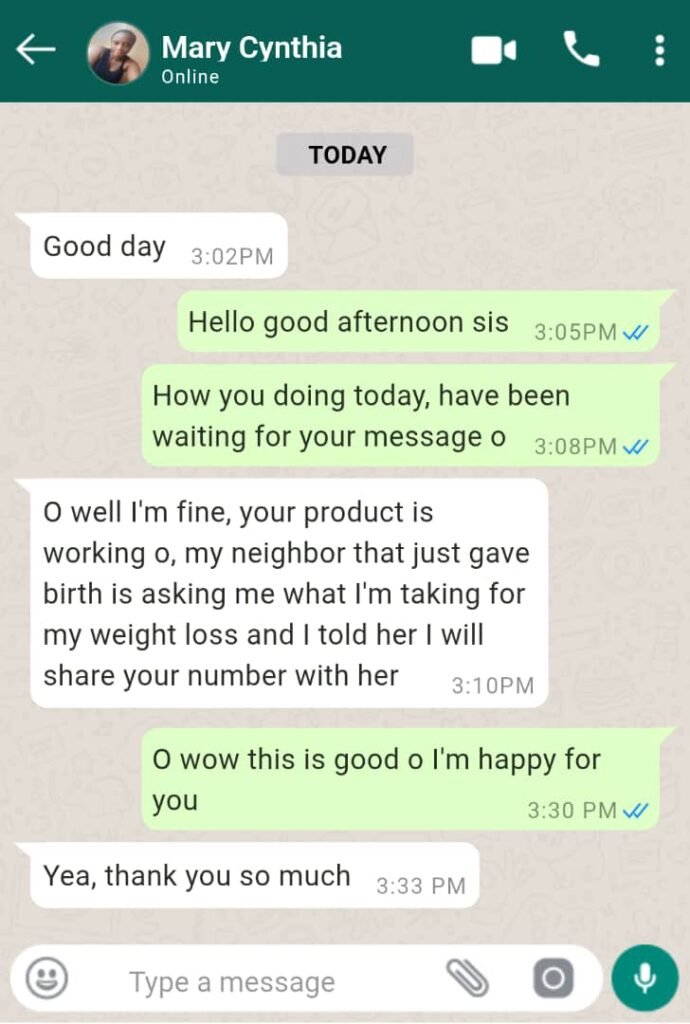Open the three-dot overflow menu
The image size is (690, 1024).
tap(659, 50)
